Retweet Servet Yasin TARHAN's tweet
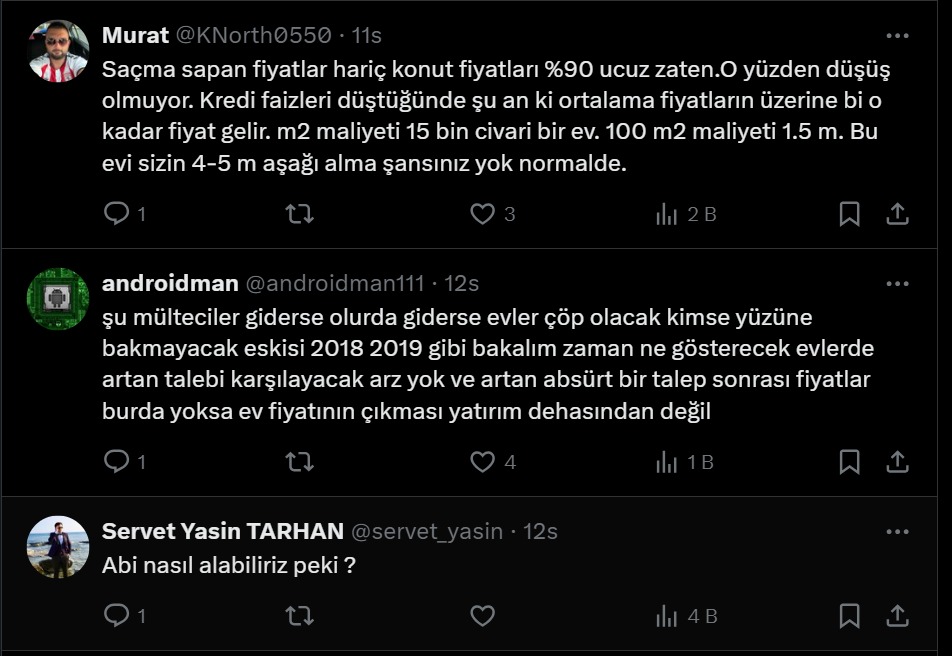The width and height of the screenshot is (952, 656). pyautogui.click(x=299, y=615)
